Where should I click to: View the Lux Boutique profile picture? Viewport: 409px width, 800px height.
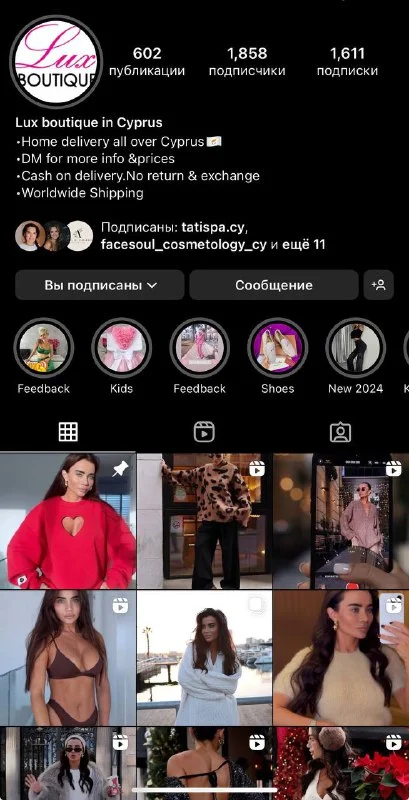tap(56, 62)
